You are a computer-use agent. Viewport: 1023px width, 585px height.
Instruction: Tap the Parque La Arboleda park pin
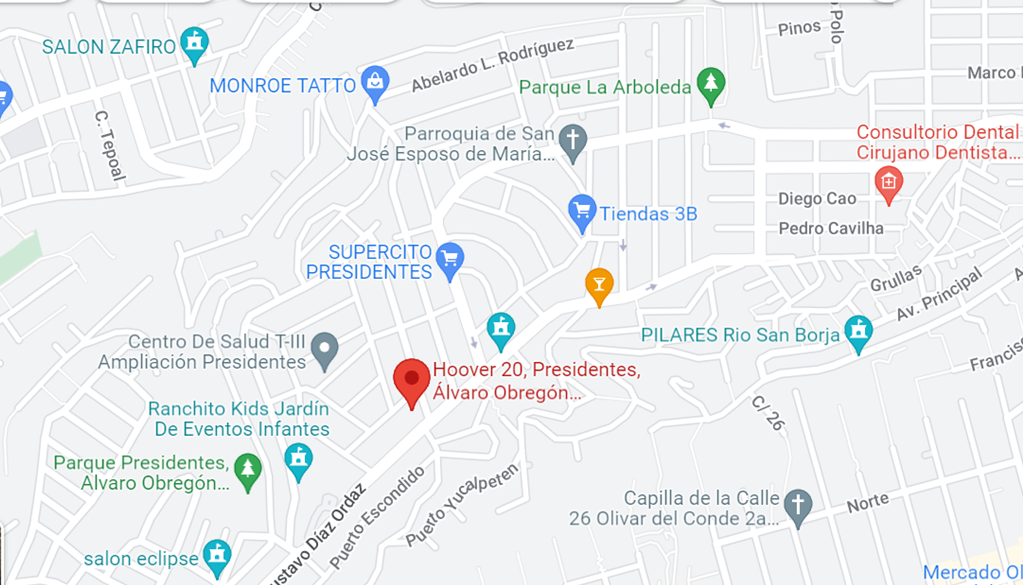pos(711,86)
